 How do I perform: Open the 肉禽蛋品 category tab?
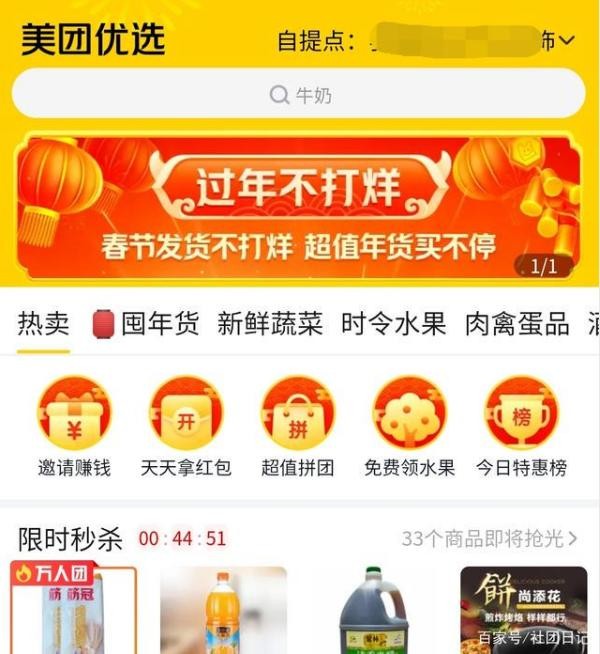click(x=517, y=324)
